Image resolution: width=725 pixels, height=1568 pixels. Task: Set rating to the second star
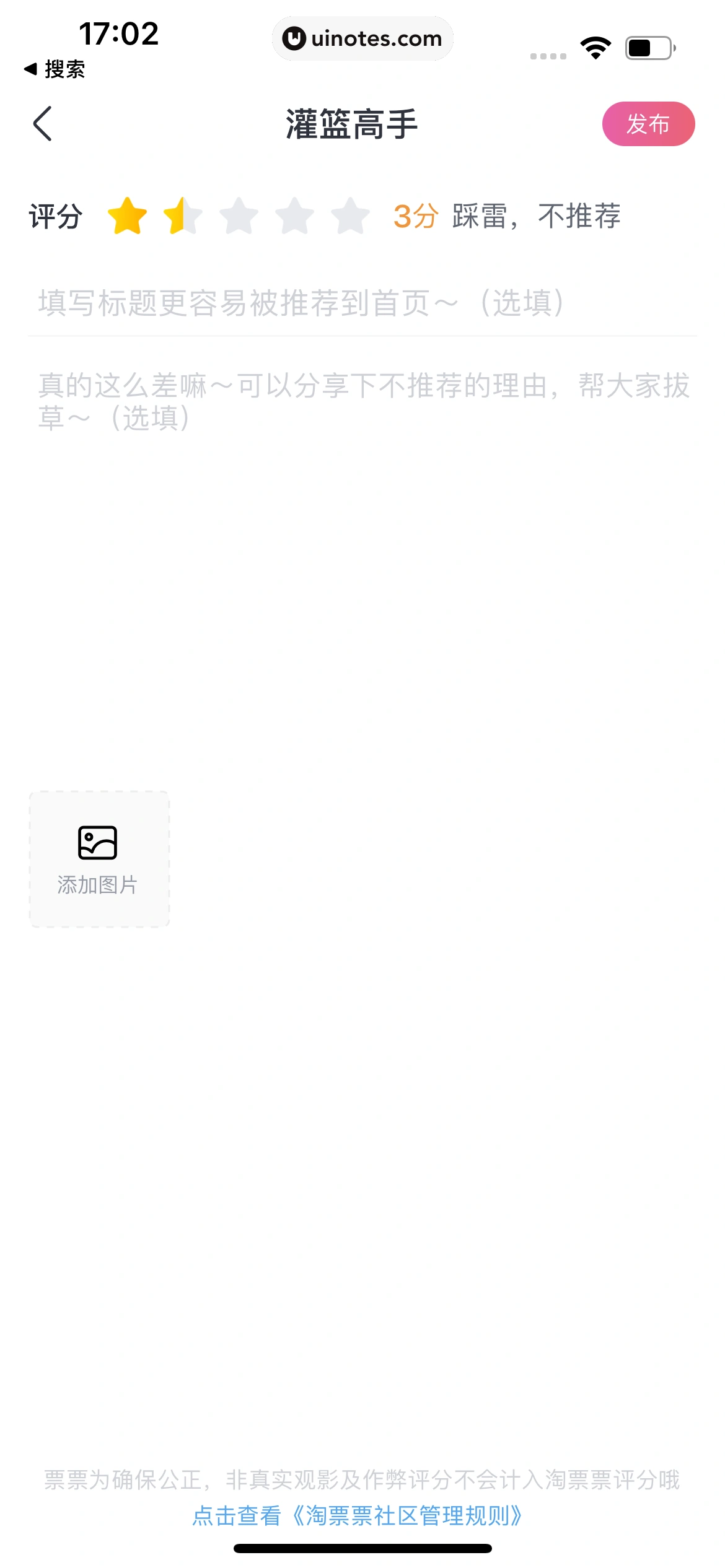pos(183,216)
